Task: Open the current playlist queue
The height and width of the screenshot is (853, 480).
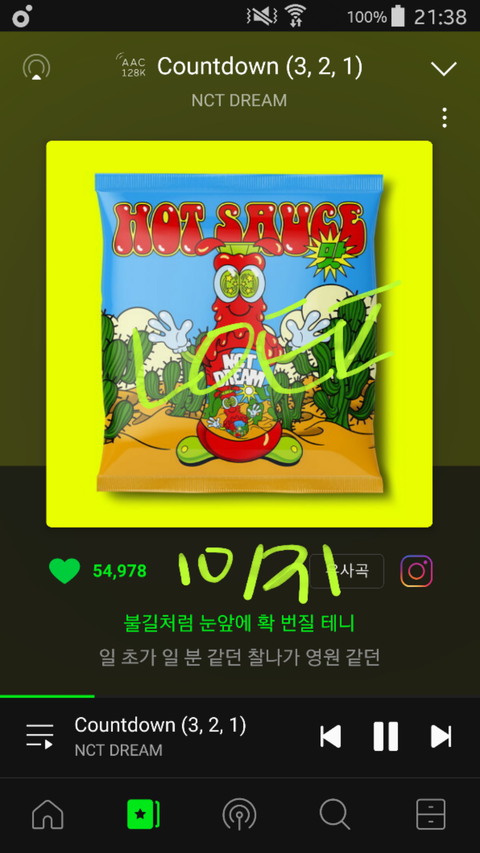Action: pyautogui.click(x=40, y=737)
